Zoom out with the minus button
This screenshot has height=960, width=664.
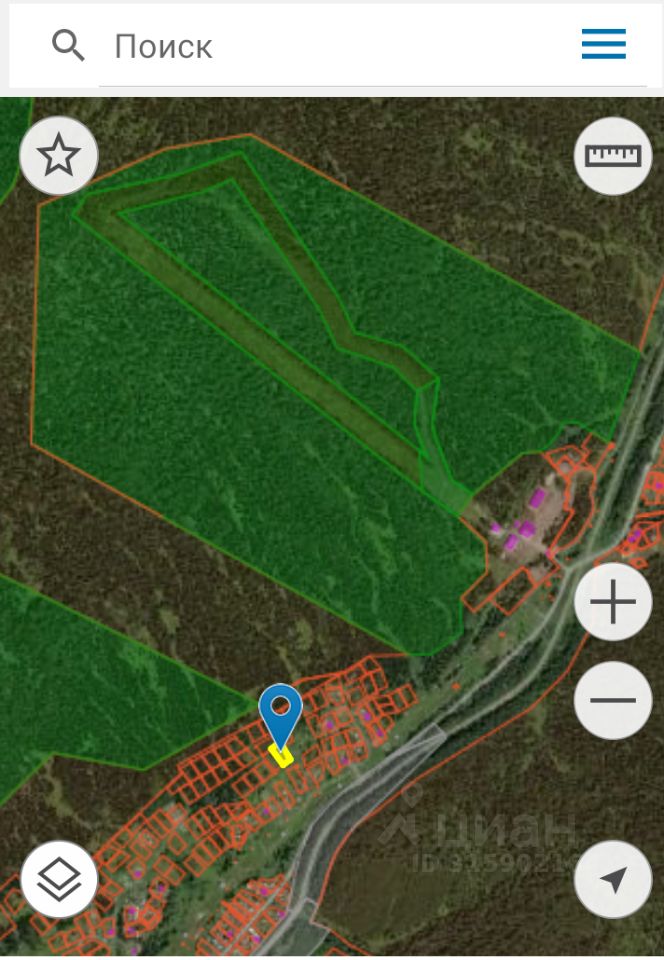(612, 700)
